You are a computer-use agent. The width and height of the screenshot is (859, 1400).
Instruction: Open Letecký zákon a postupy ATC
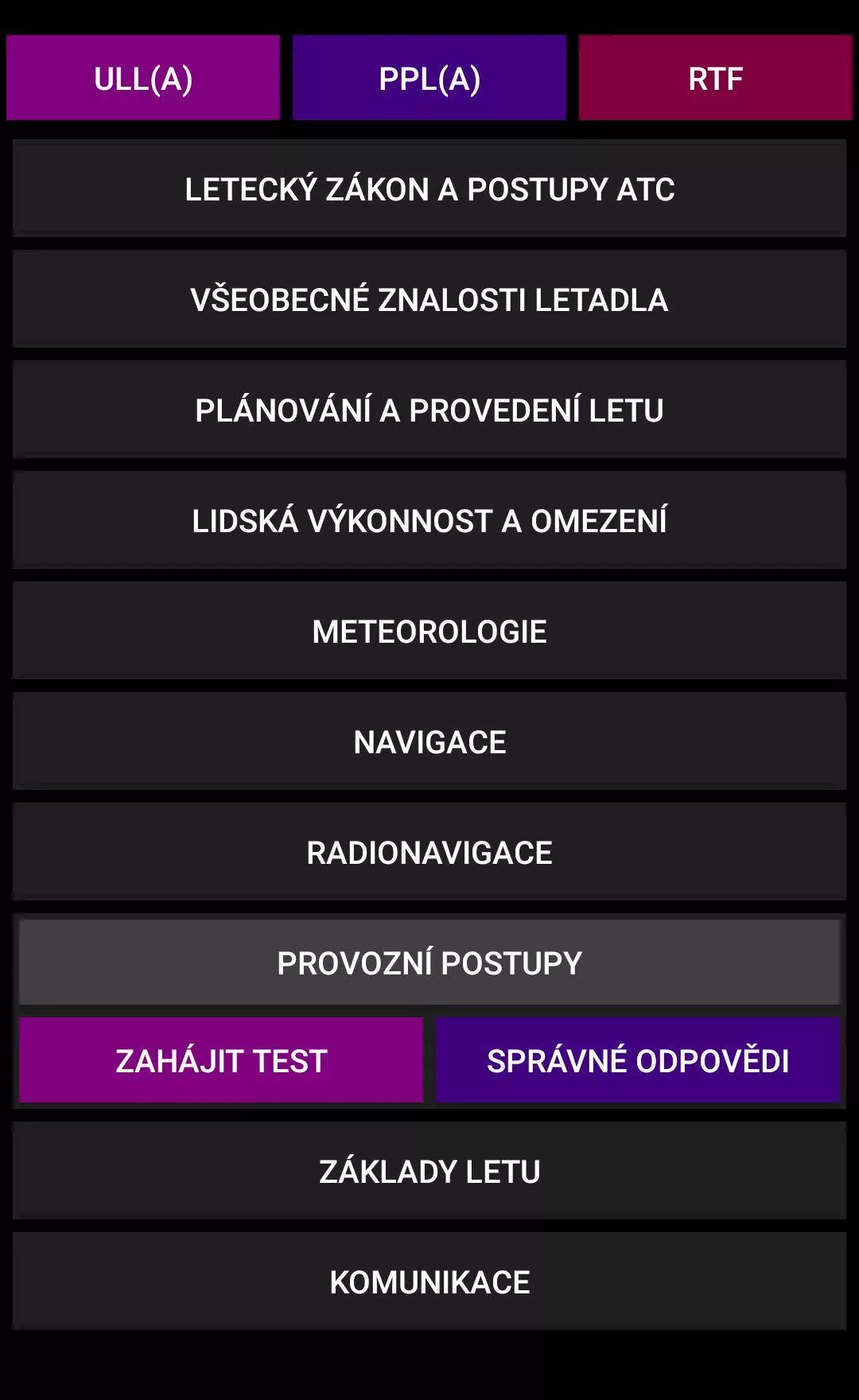[429, 189]
